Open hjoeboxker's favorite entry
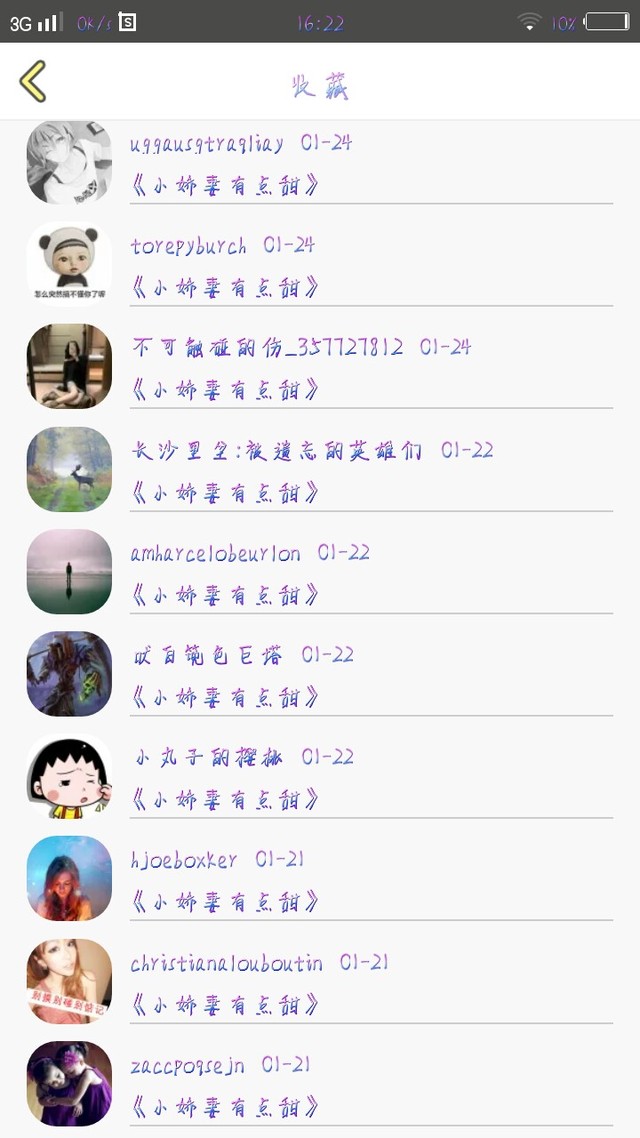The height and width of the screenshot is (1138, 640). tap(320, 878)
